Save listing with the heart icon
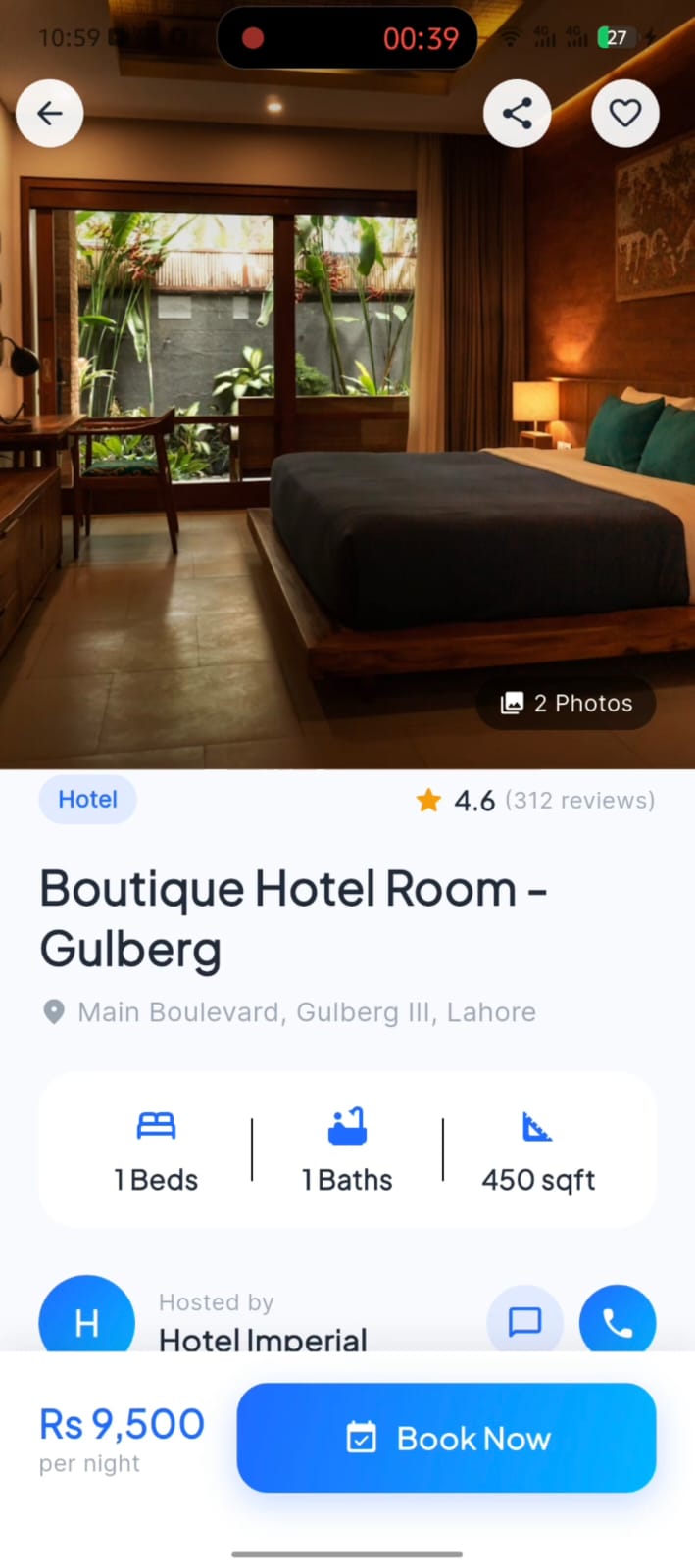 (625, 114)
